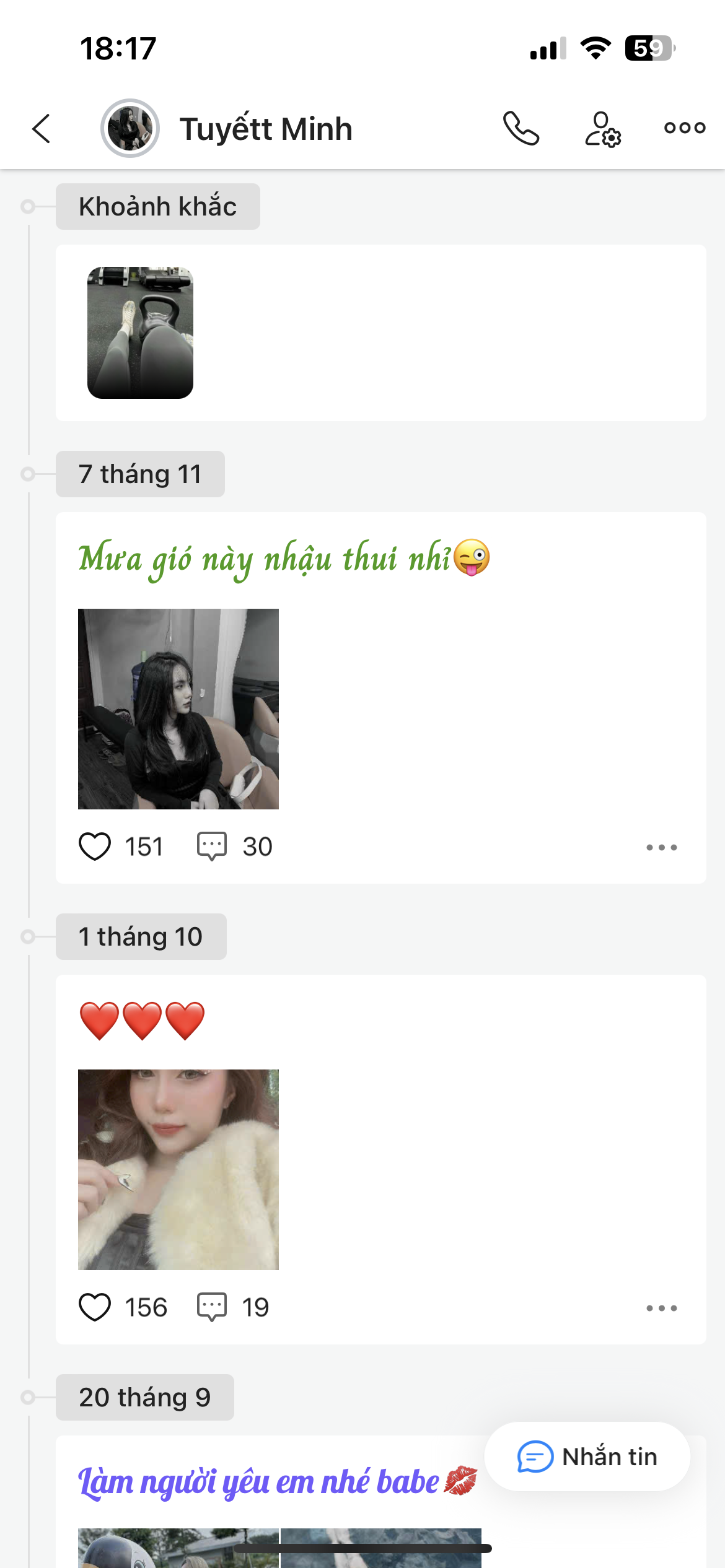The width and height of the screenshot is (725, 1568).
Task: Open the friend settings icon
Action: click(x=602, y=129)
